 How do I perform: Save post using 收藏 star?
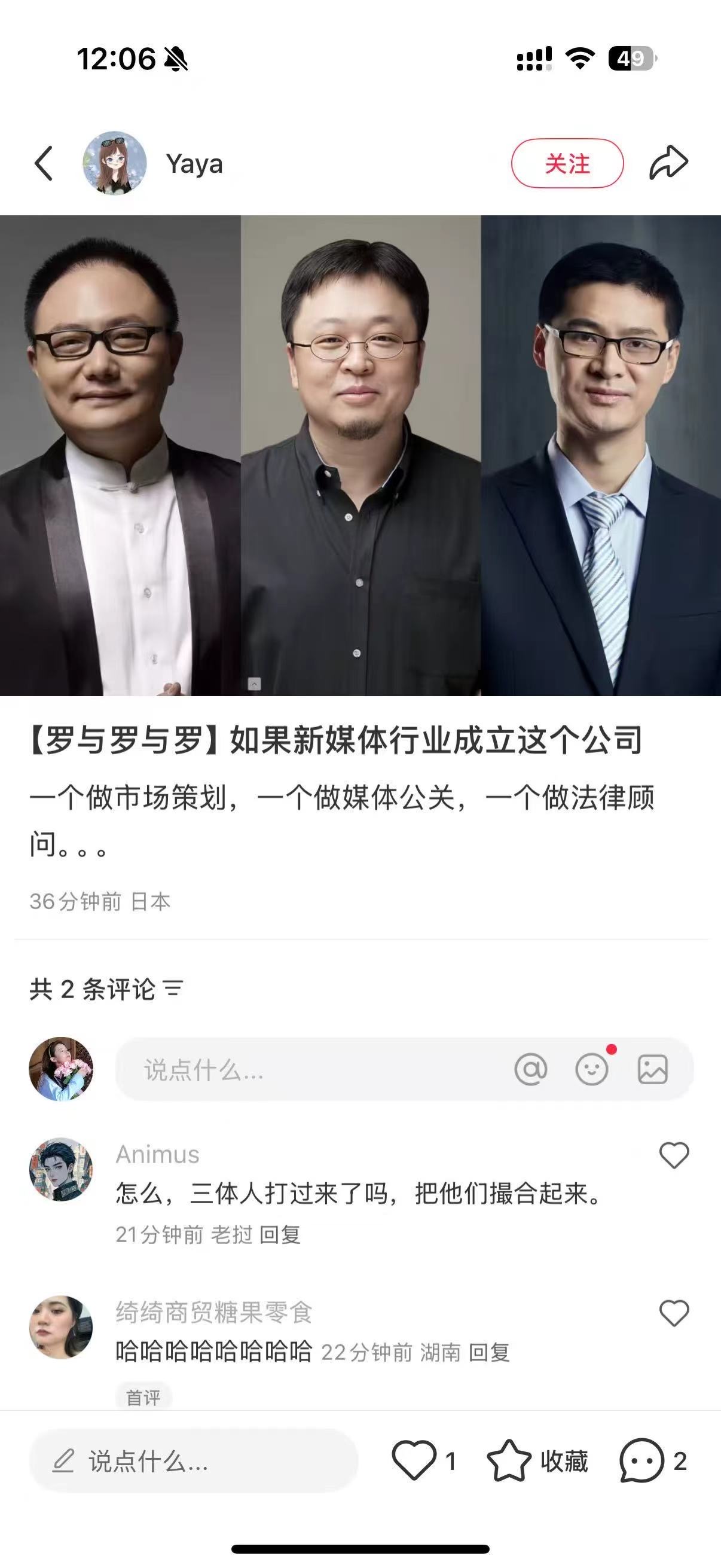[x=538, y=1460]
